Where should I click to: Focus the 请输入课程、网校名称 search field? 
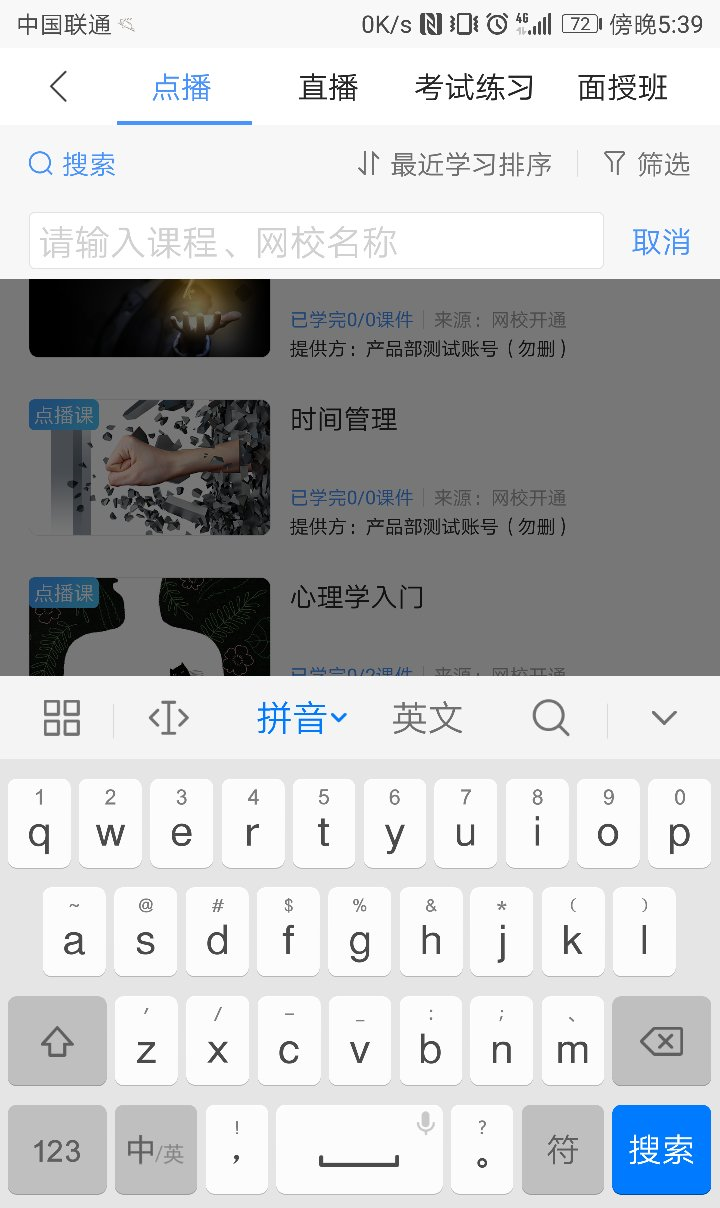pyautogui.click(x=316, y=241)
